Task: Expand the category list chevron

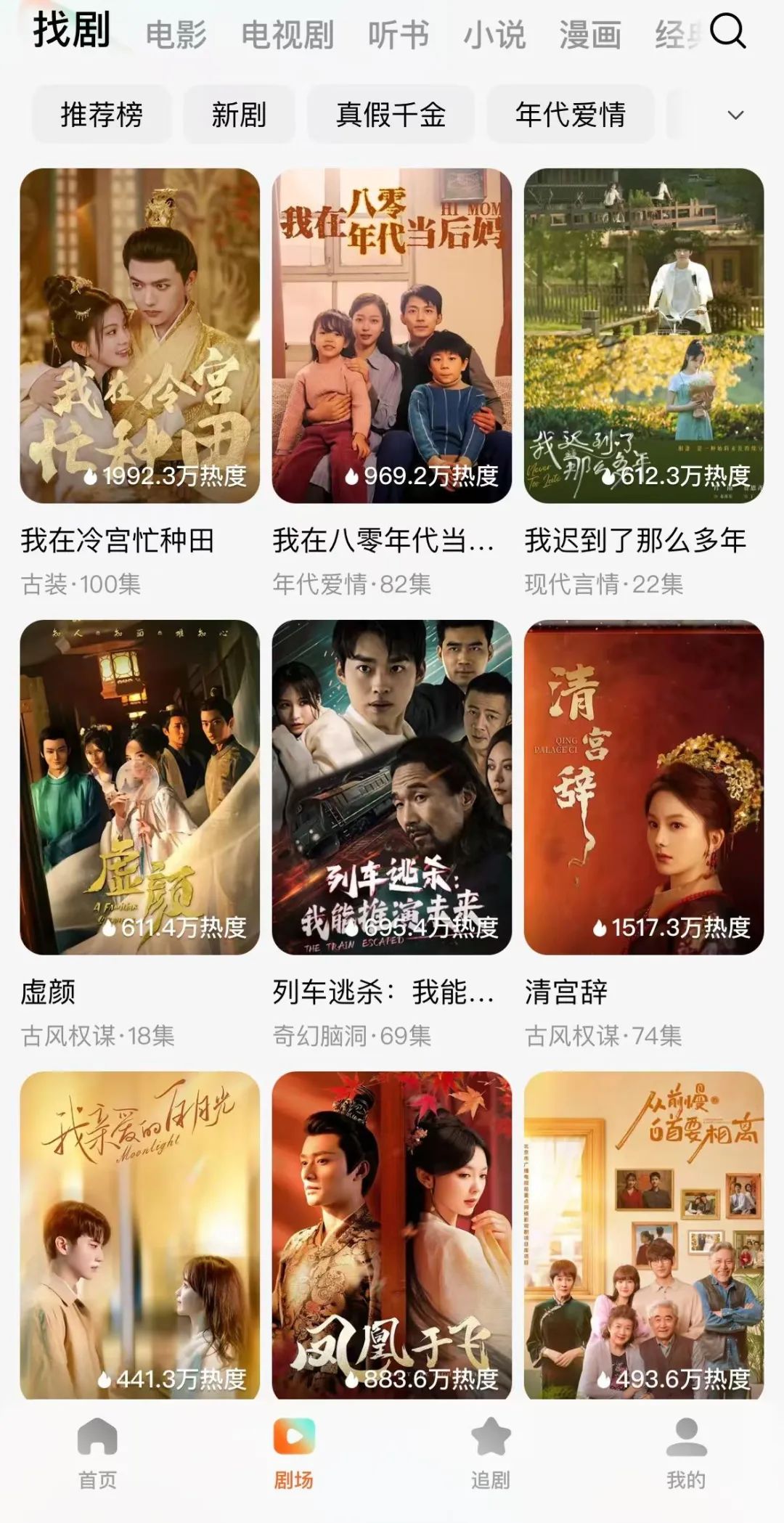Action: pyautogui.click(x=735, y=115)
